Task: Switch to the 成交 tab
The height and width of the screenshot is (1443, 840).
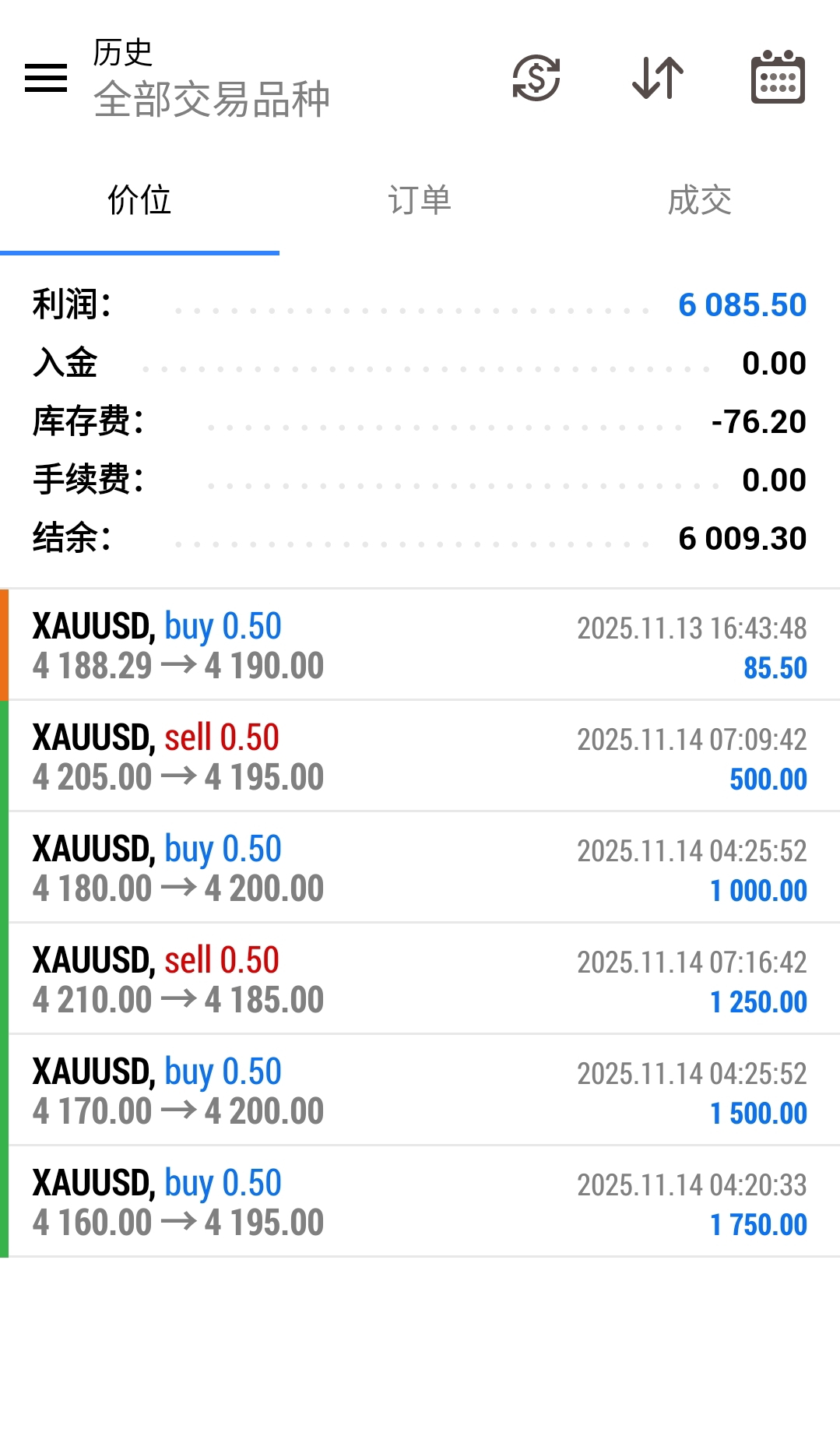Action: 699,201
